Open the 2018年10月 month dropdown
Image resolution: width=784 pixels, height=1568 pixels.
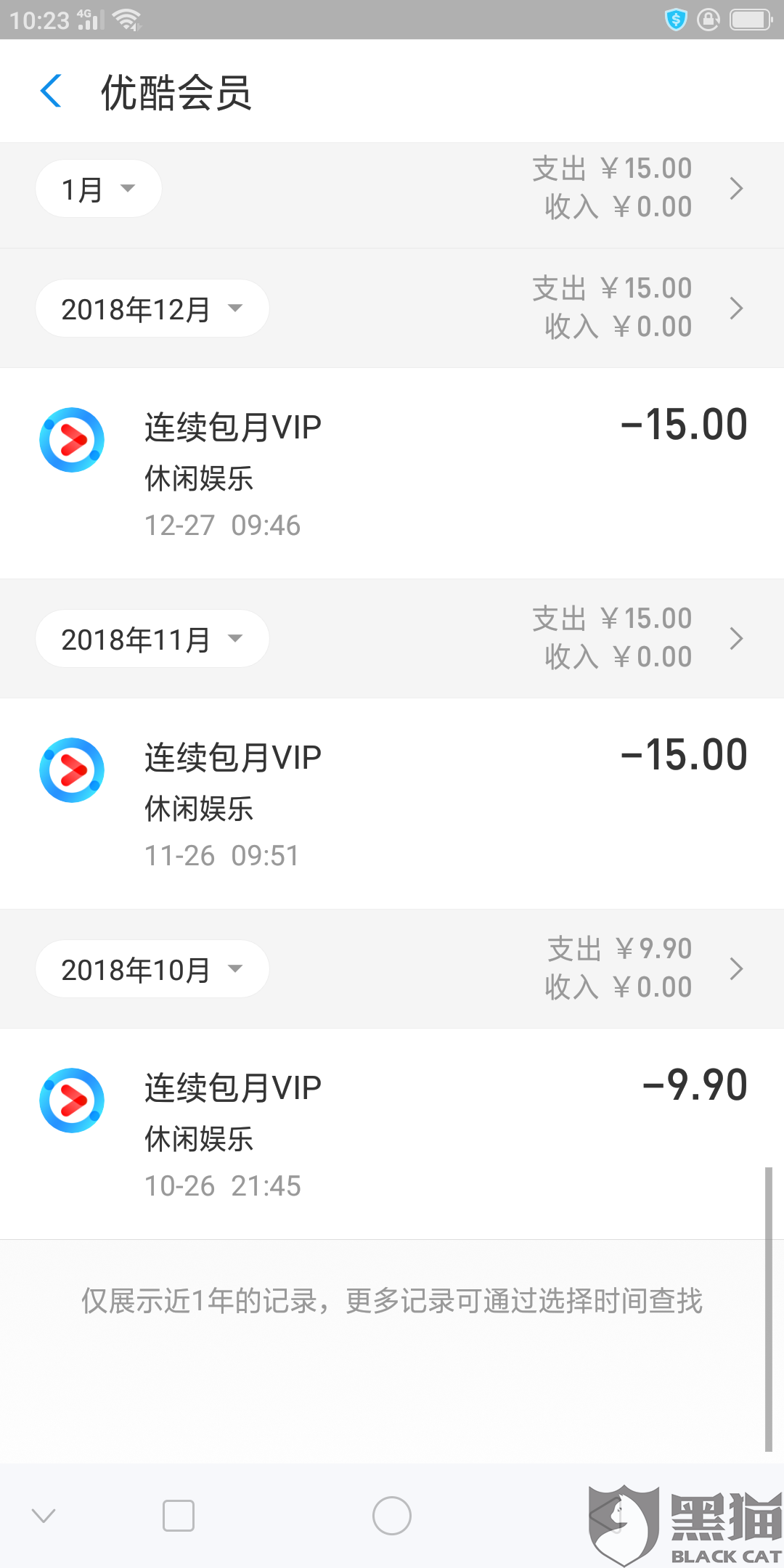[152, 969]
